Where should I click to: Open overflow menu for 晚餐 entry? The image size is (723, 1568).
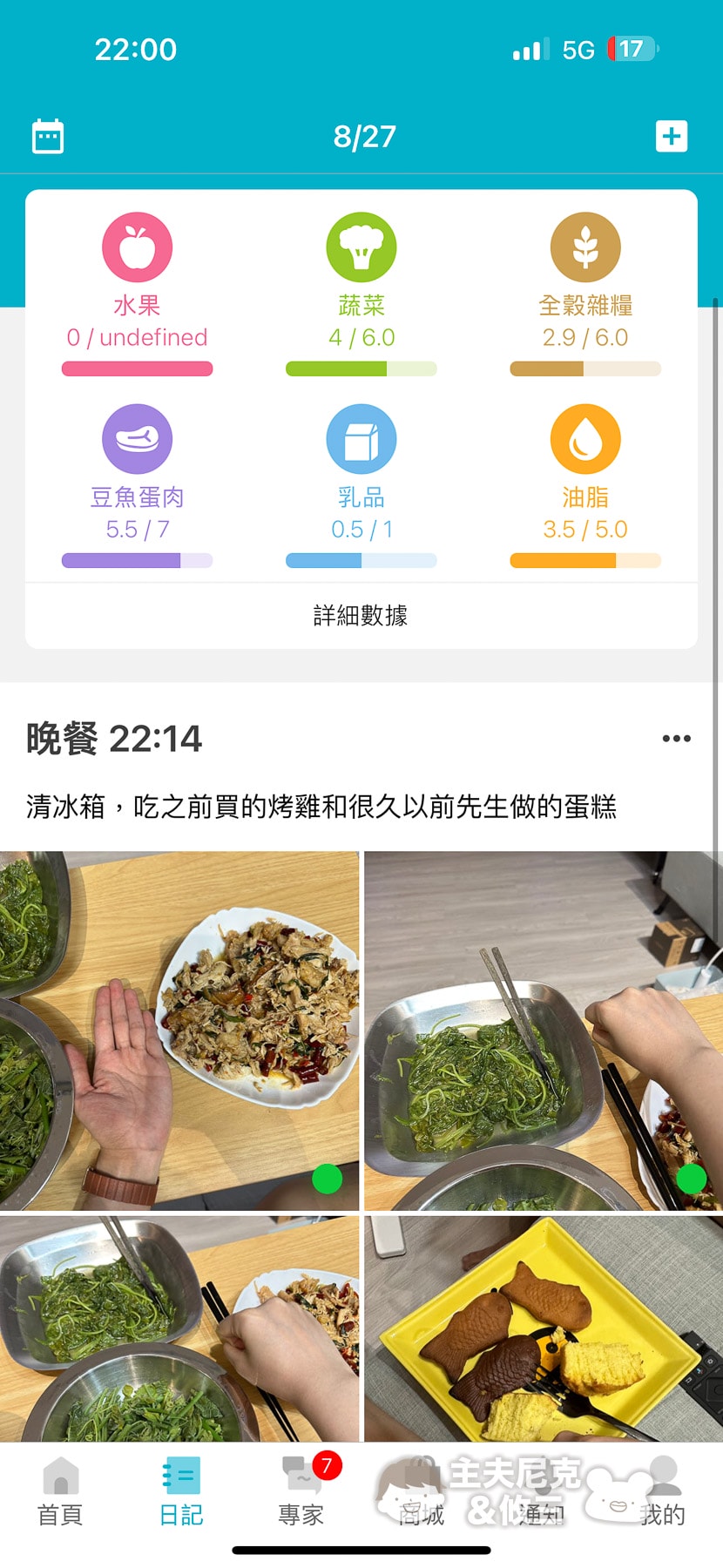pos(676,739)
